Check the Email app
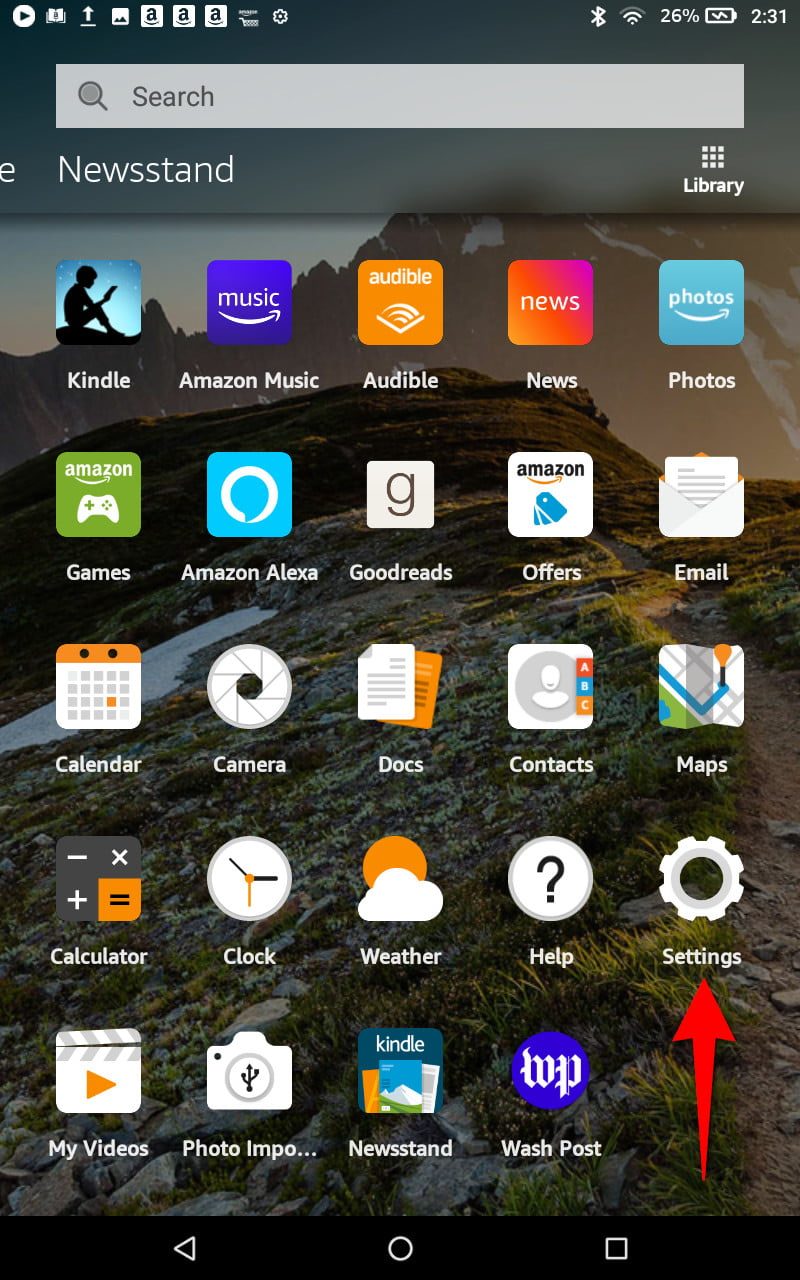Image resolution: width=800 pixels, height=1280 pixels. pyautogui.click(x=701, y=495)
